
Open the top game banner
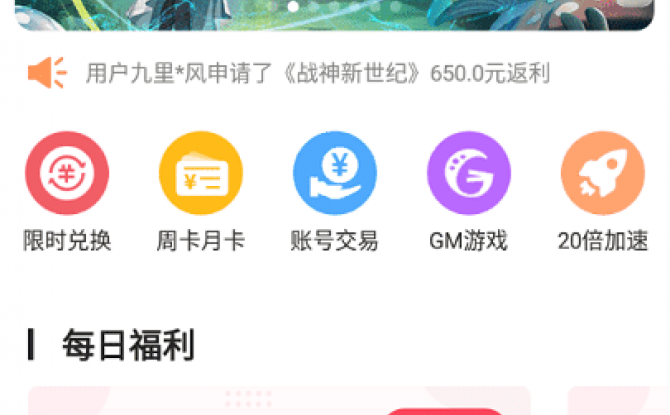click(x=335, y=12)
